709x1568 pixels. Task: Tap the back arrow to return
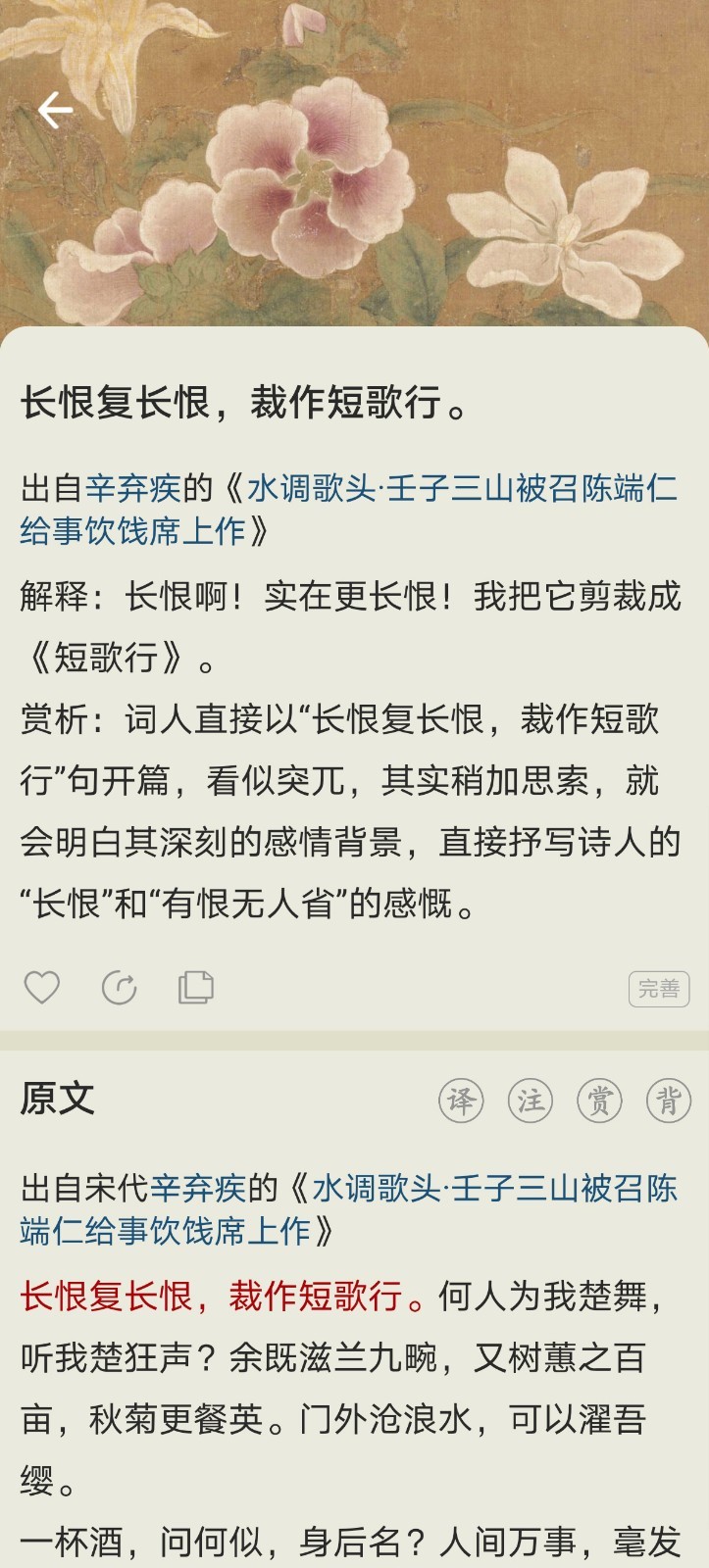54,110
